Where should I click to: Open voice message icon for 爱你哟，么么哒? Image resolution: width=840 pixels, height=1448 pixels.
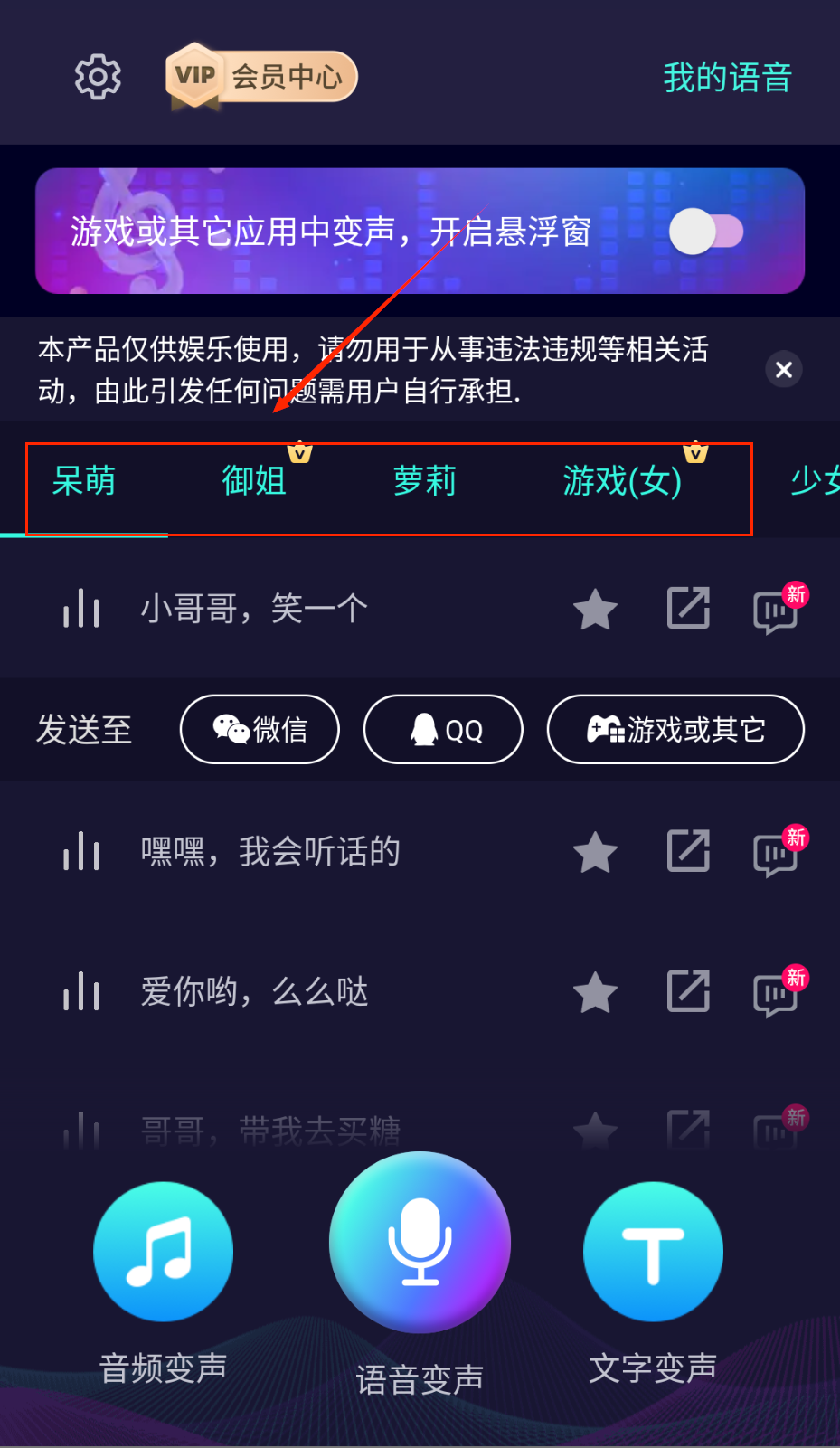[776, 994]
